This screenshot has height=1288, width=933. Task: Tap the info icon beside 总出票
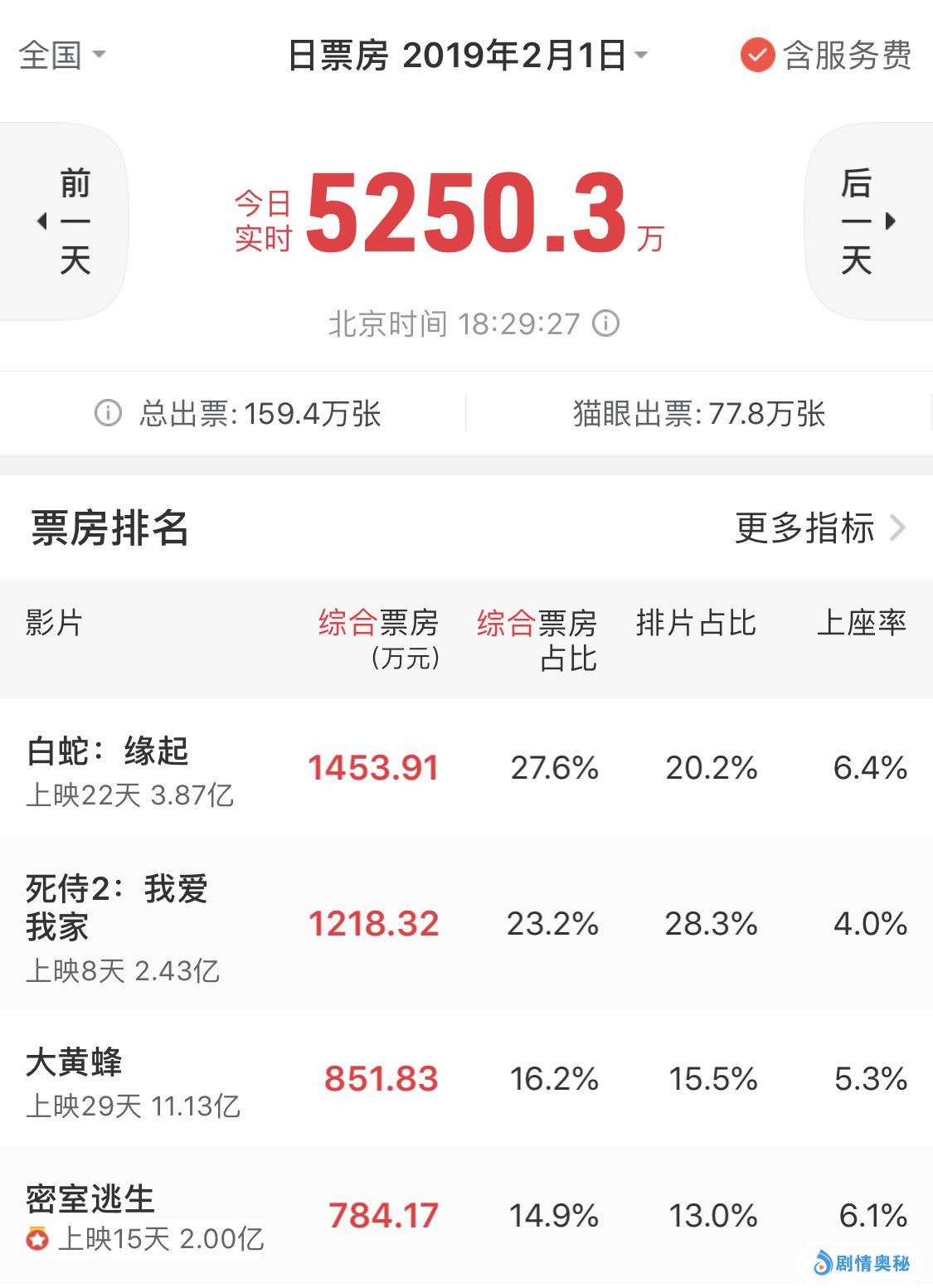(108, 413)
